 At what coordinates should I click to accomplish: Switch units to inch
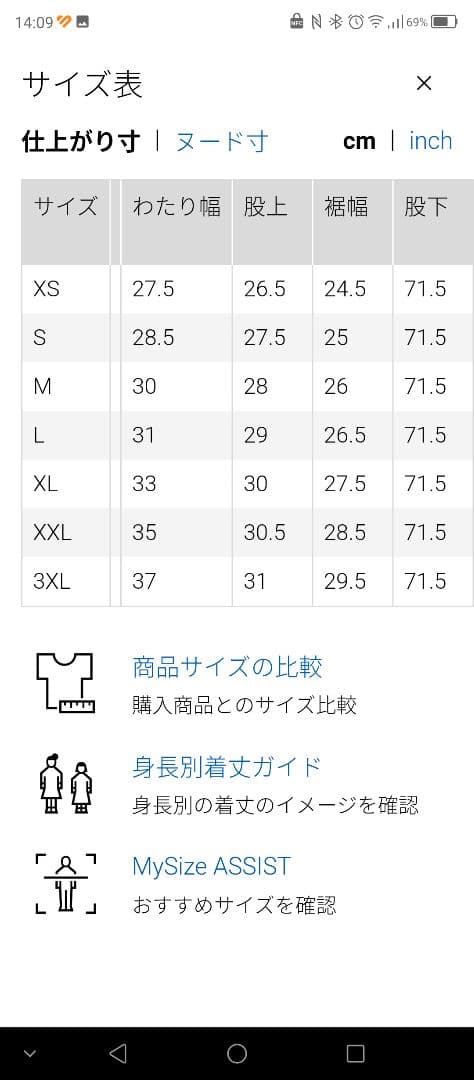431,141
